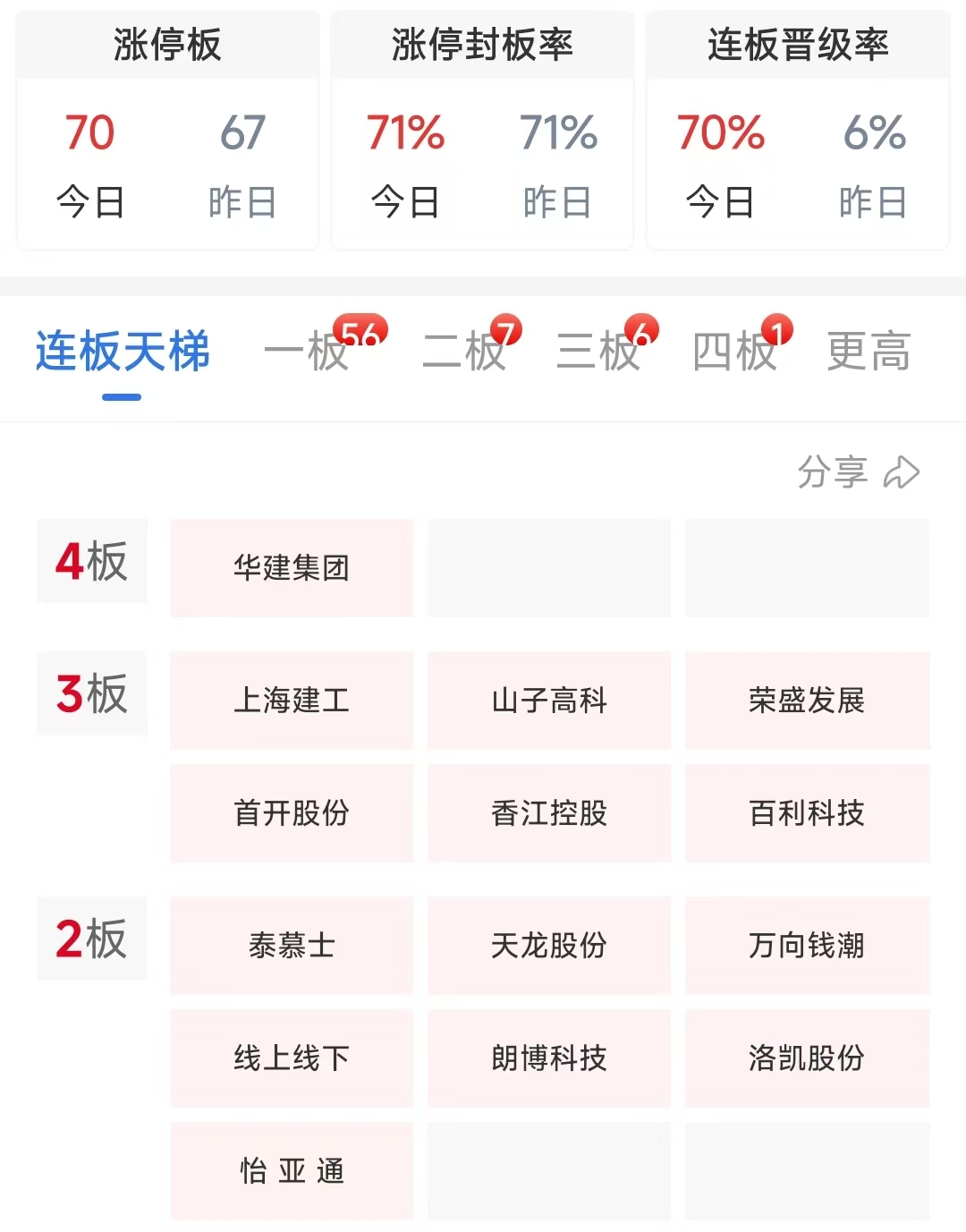
Task: View 山子高科 stock details
Action: (x=549, y=701)
